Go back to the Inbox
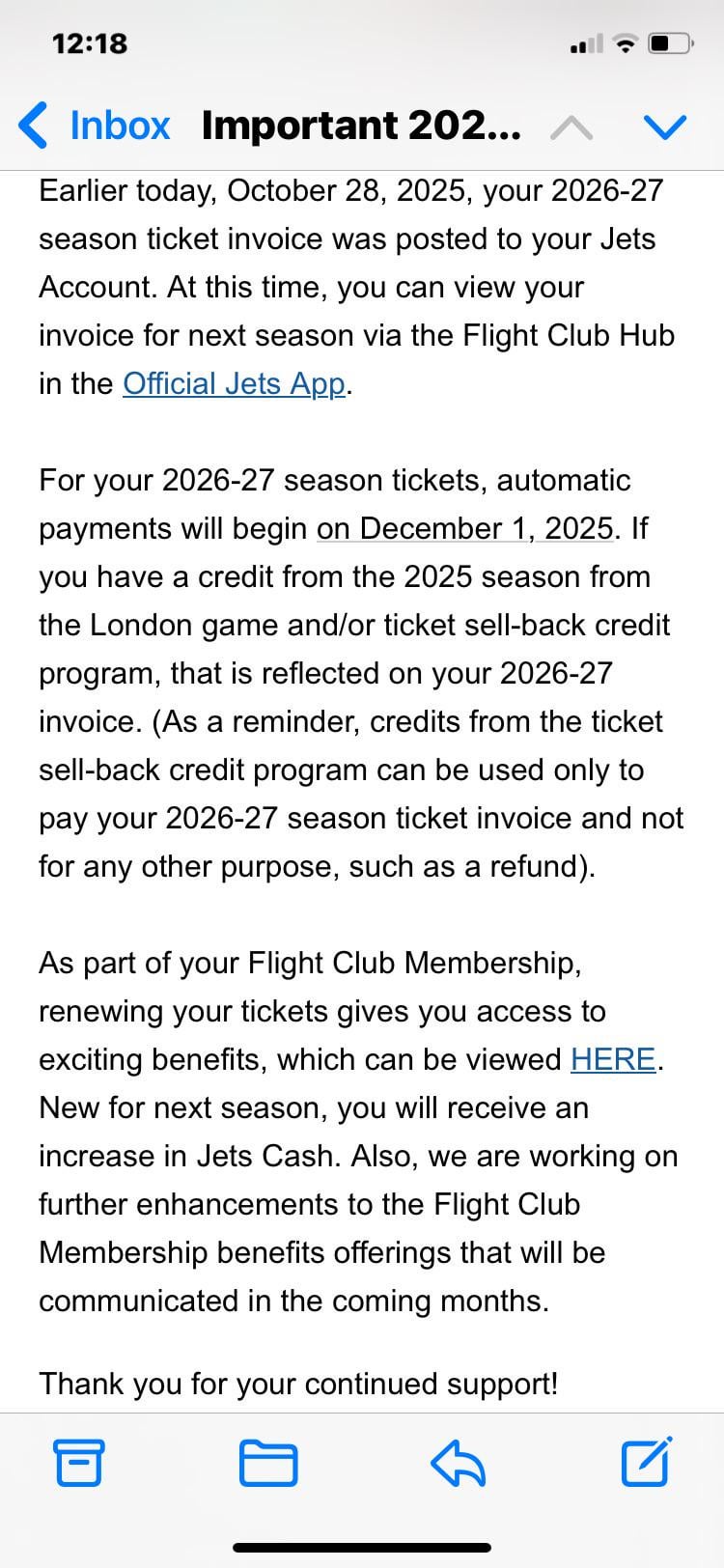This screenshot has height=1568, width=724. [95, 126]
